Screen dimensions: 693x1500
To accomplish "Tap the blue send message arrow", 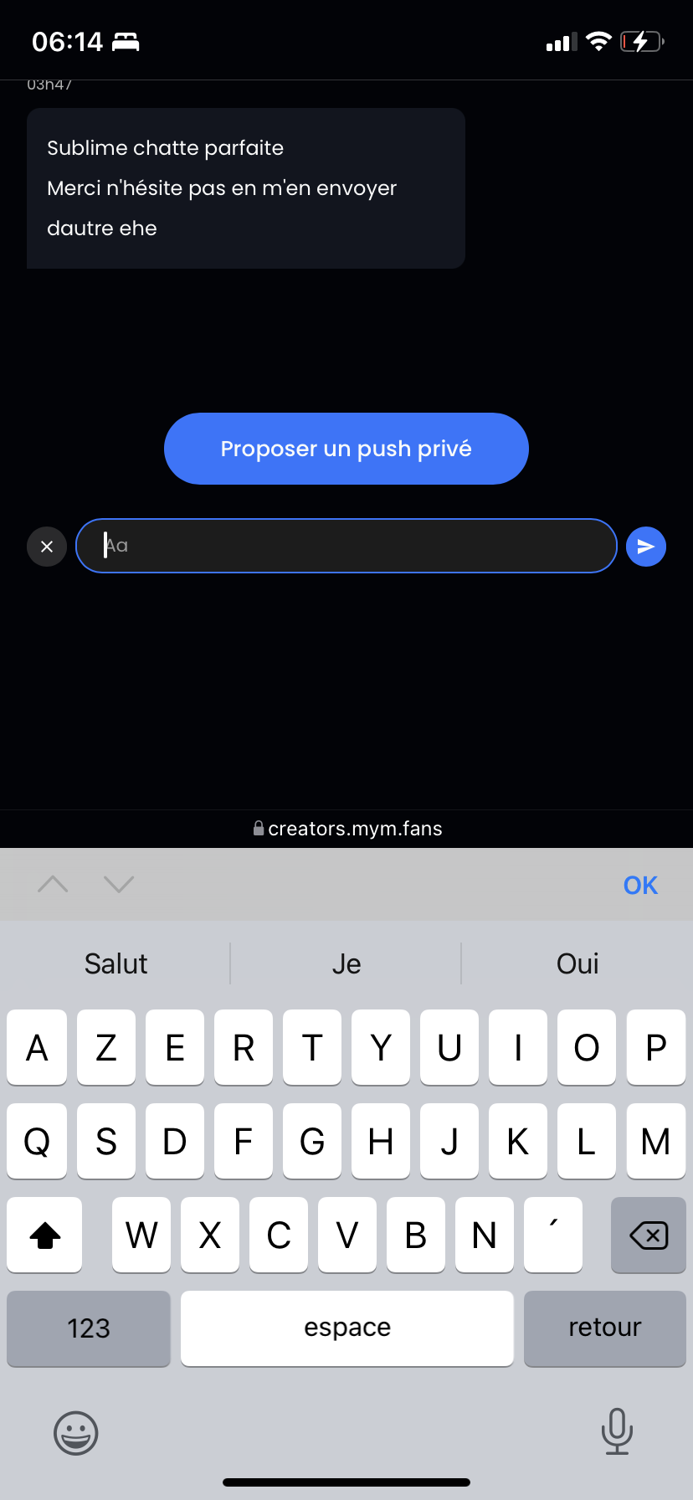I will pyautogui.click(x=646, y=546).
